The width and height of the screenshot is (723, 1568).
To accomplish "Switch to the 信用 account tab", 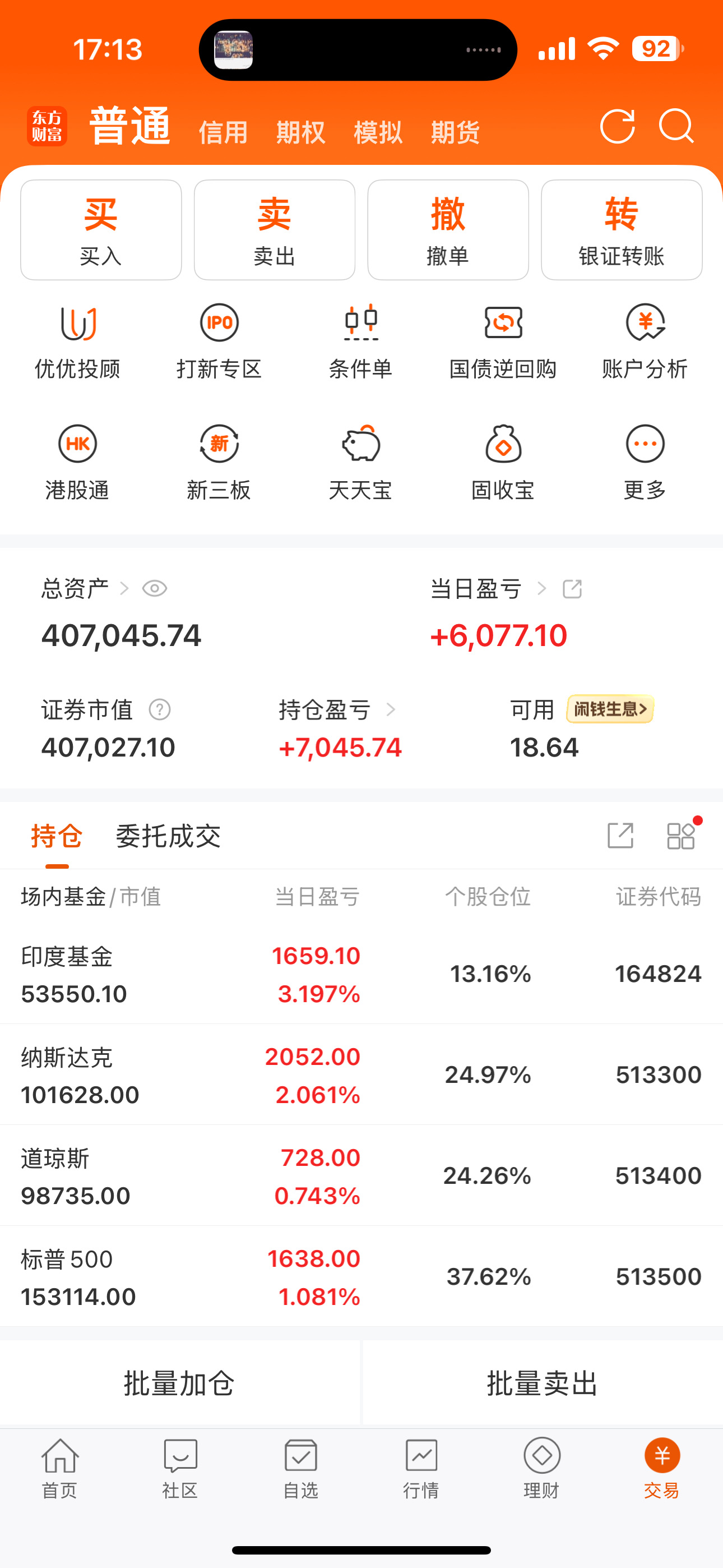I will (224, 132).
